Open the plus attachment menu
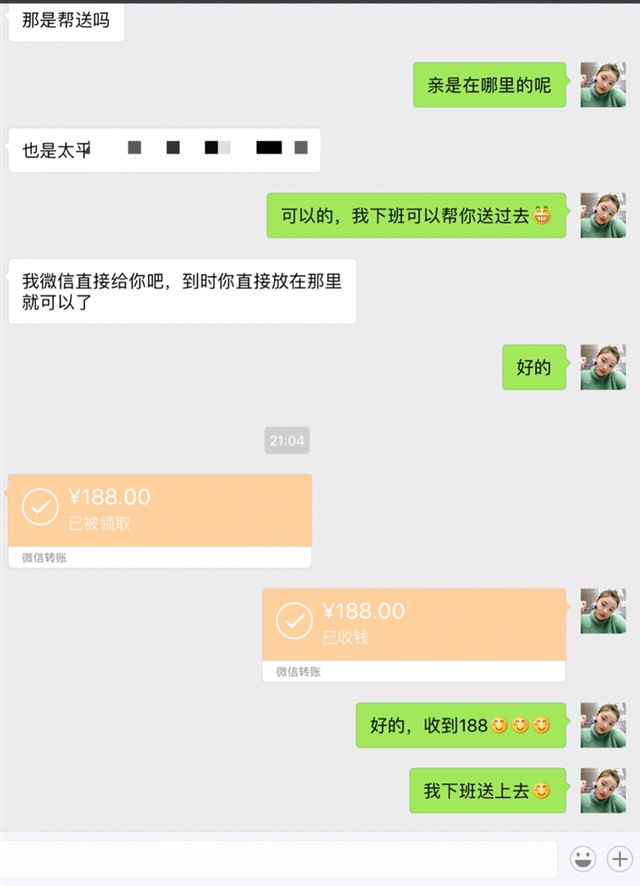The height and width of the screenshot is (886, 640). pos(621,859)
